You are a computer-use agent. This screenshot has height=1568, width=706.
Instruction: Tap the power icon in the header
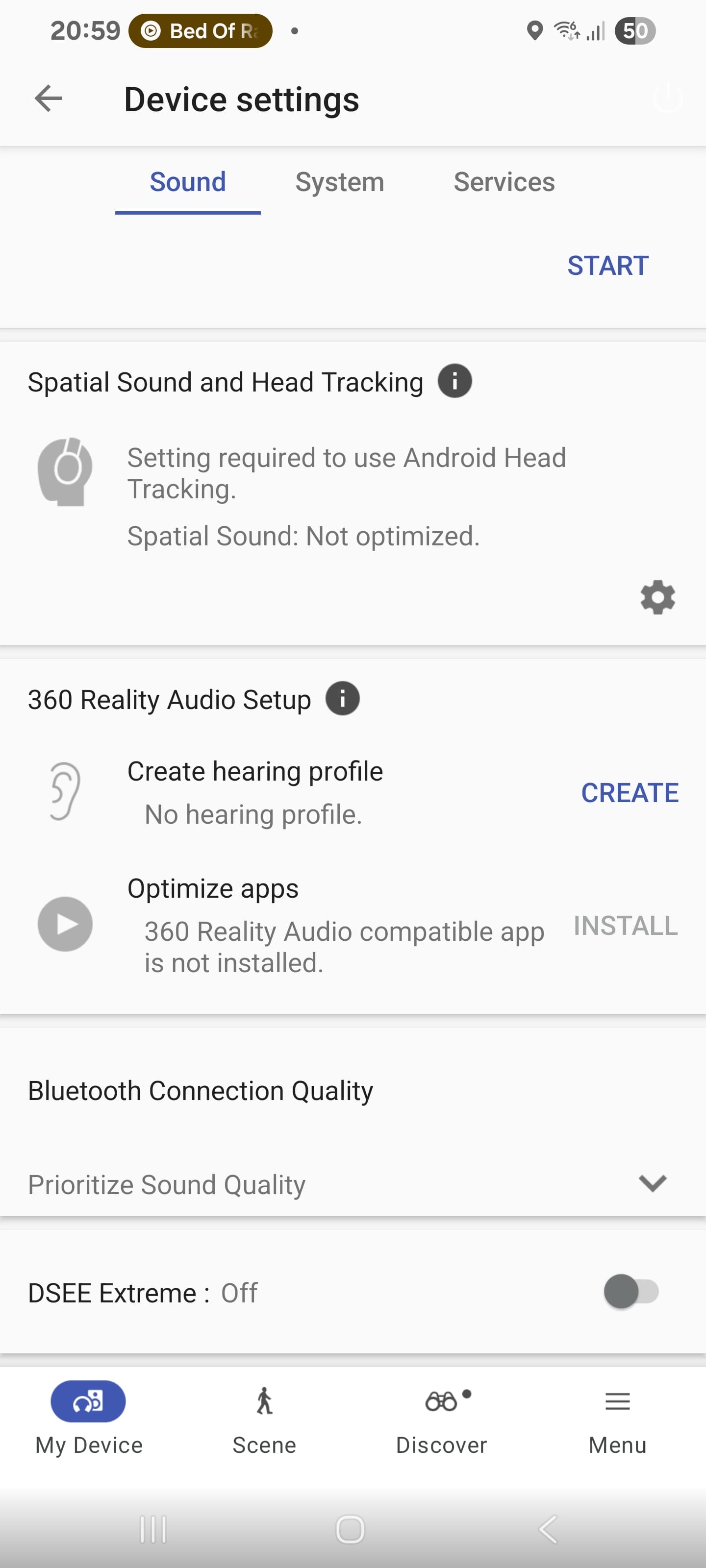tap(668, 98)
